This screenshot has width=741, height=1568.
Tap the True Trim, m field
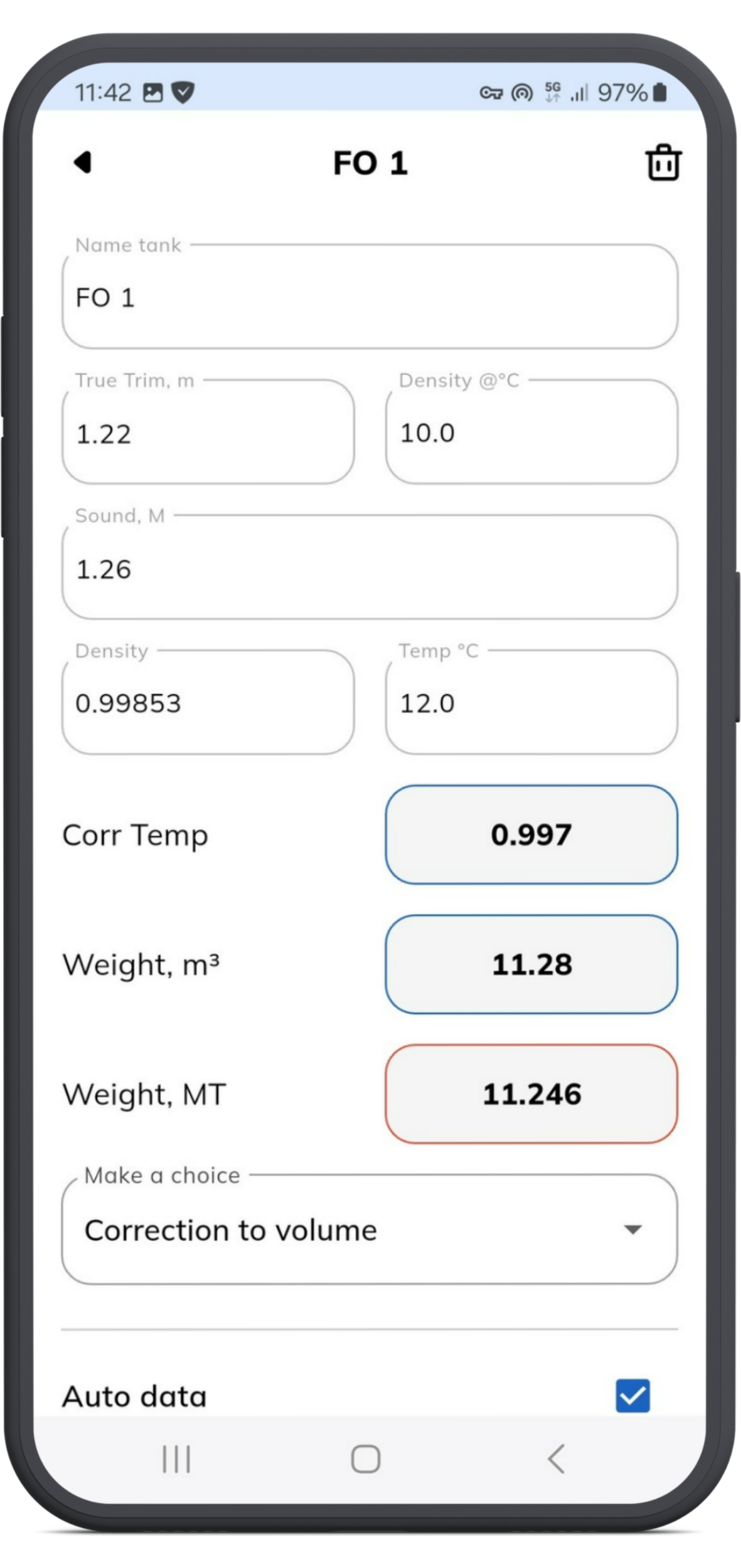208,432
